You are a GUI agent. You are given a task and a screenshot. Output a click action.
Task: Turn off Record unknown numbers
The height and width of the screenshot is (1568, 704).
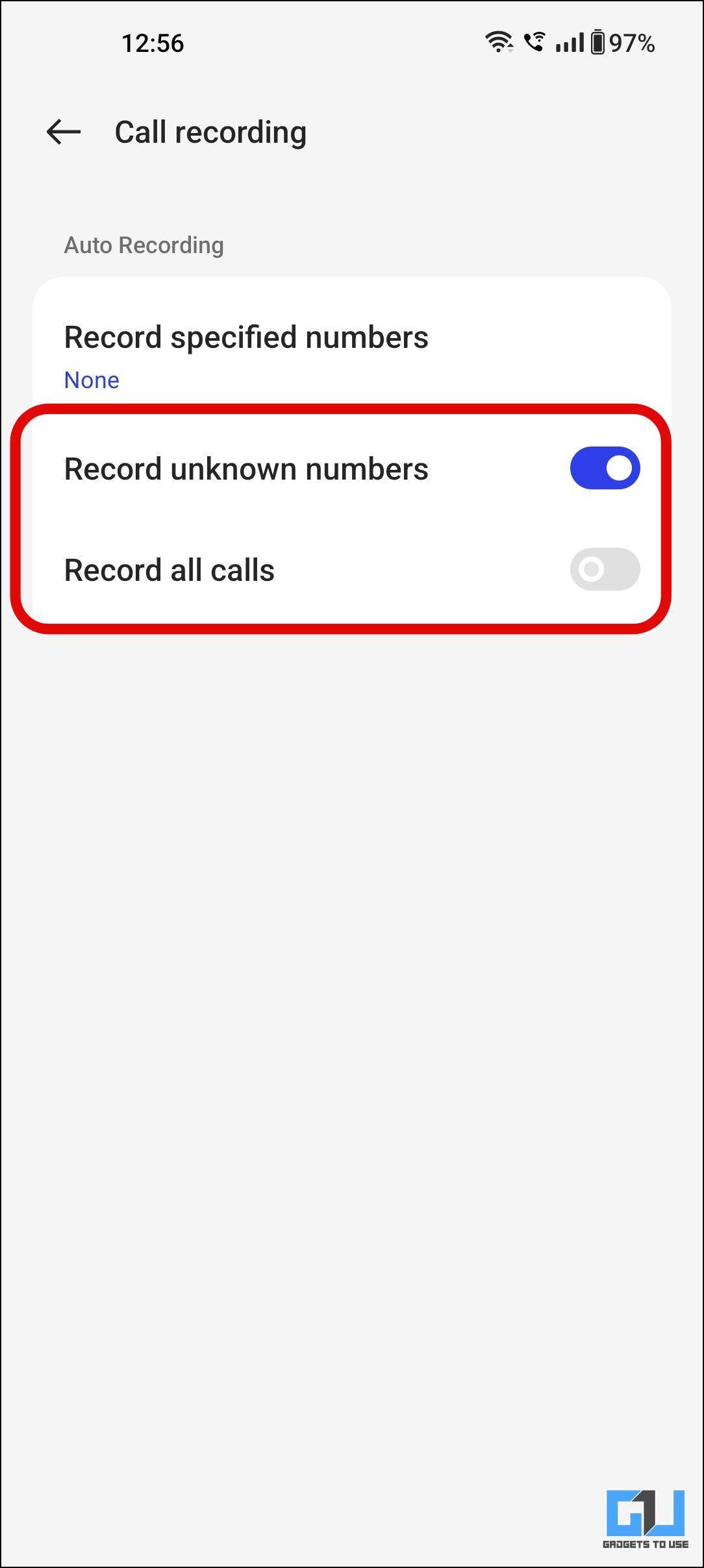(604, 468)
